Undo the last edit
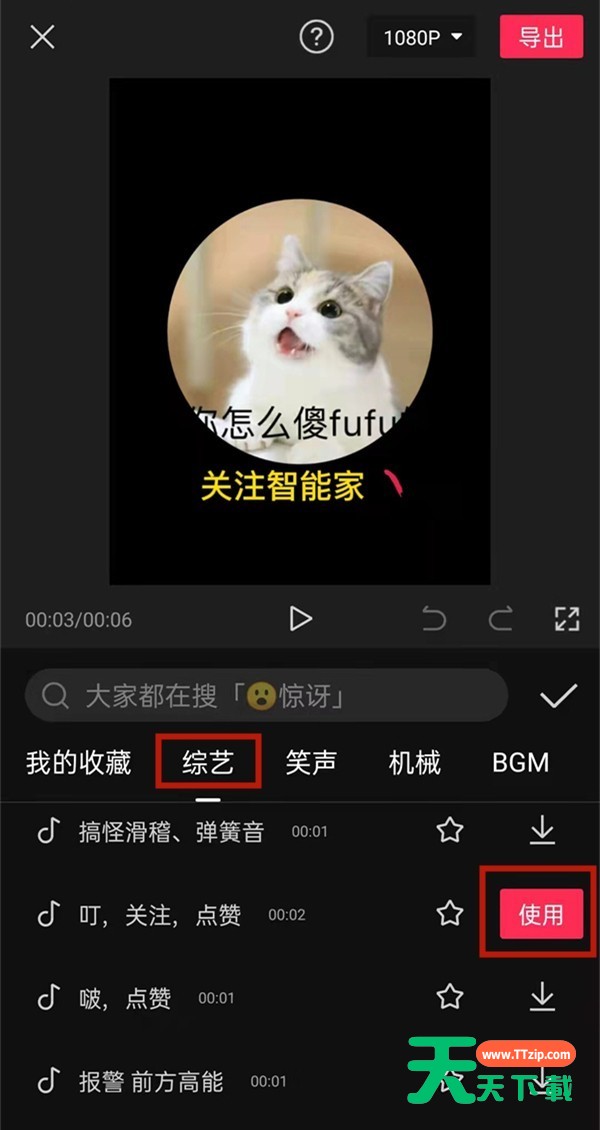The image size is (600, 1130). pyautogui.click(x=434, y=619)
